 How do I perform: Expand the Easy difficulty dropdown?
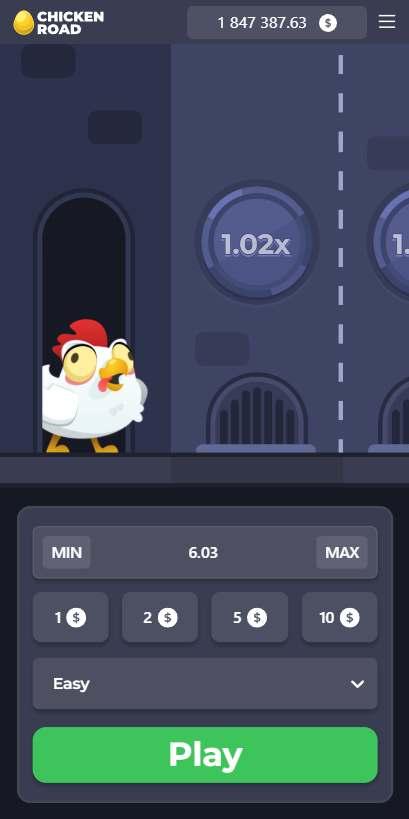click(x=205, y=683)
